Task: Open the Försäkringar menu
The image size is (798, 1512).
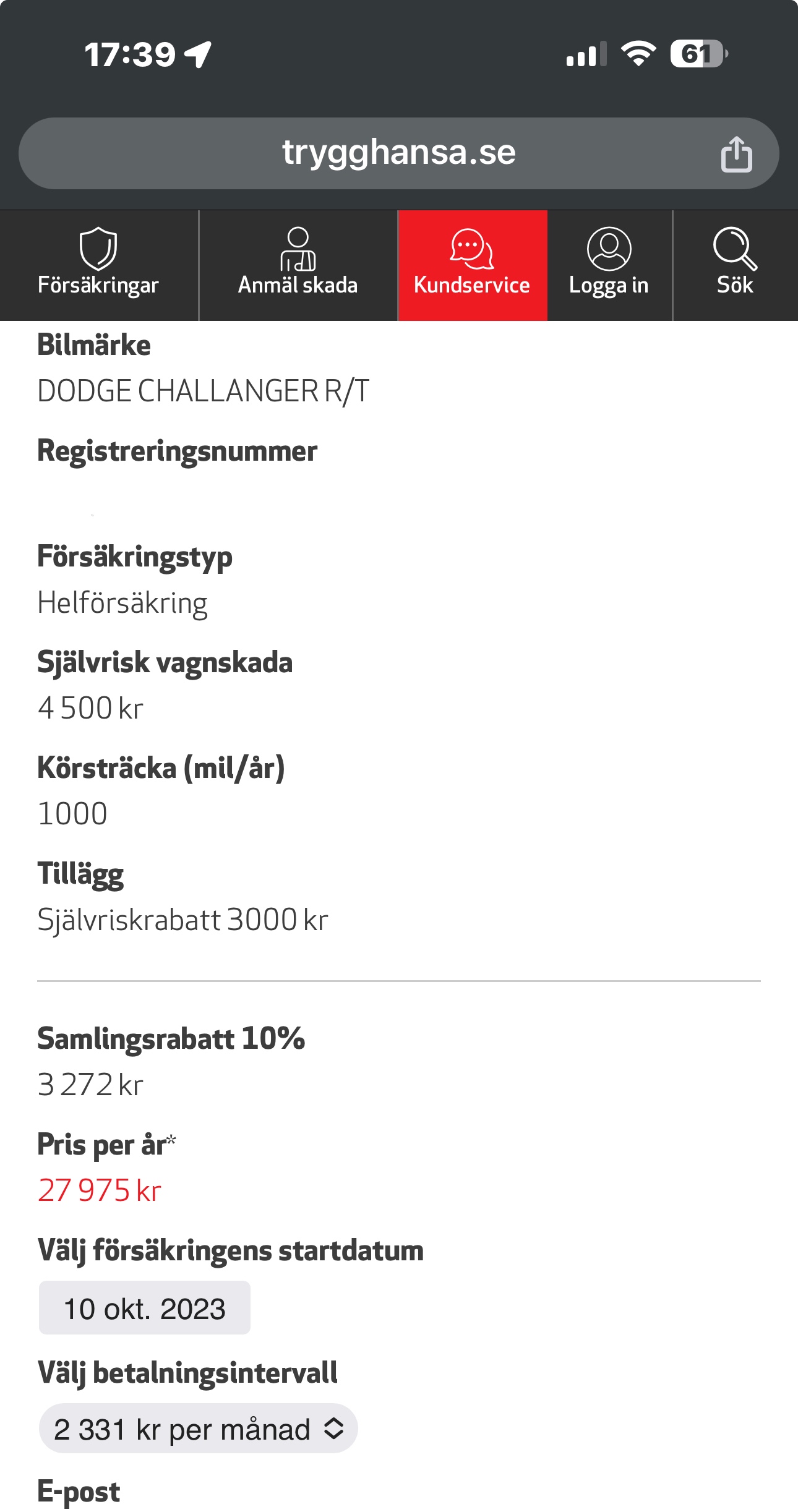Action: click(99, 265)
